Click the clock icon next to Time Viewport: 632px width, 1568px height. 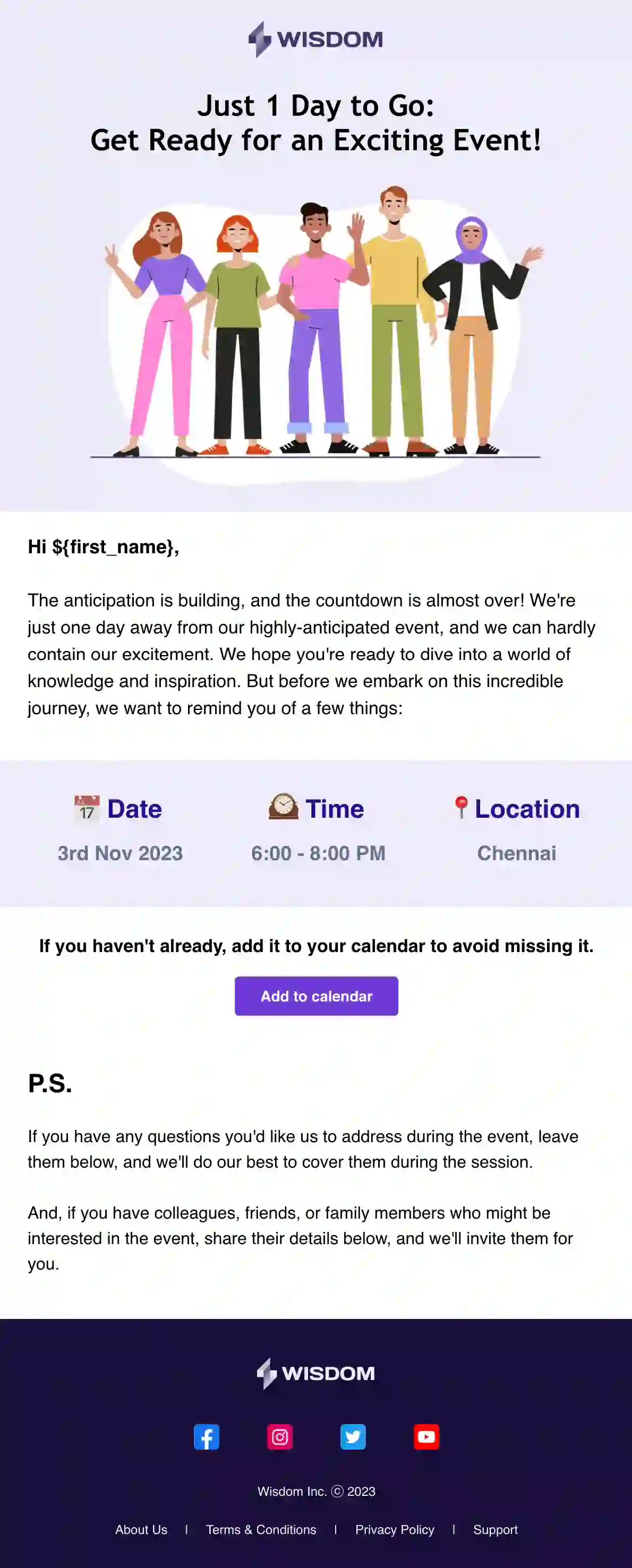[284, 808]
